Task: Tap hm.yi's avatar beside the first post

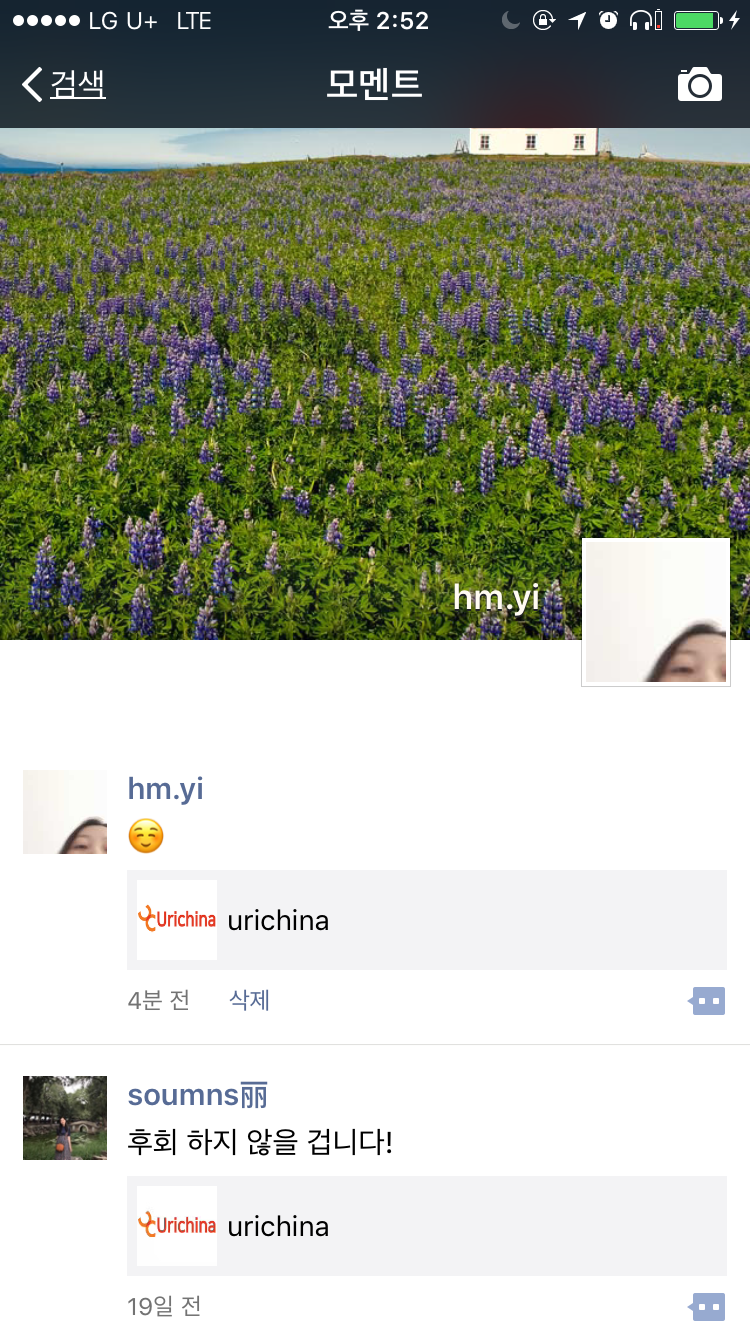Action: (x=65, y=812)
